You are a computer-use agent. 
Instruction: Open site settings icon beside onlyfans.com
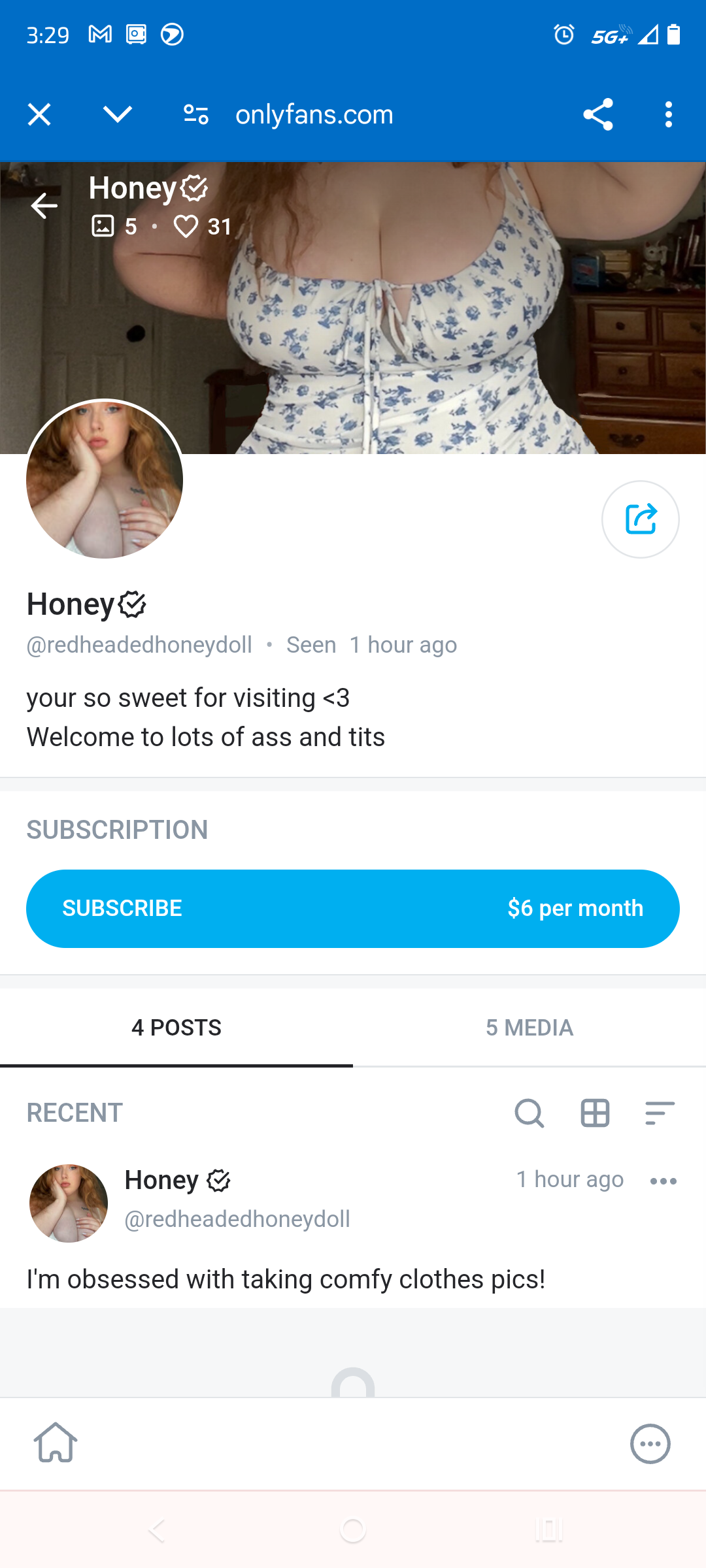195,114
